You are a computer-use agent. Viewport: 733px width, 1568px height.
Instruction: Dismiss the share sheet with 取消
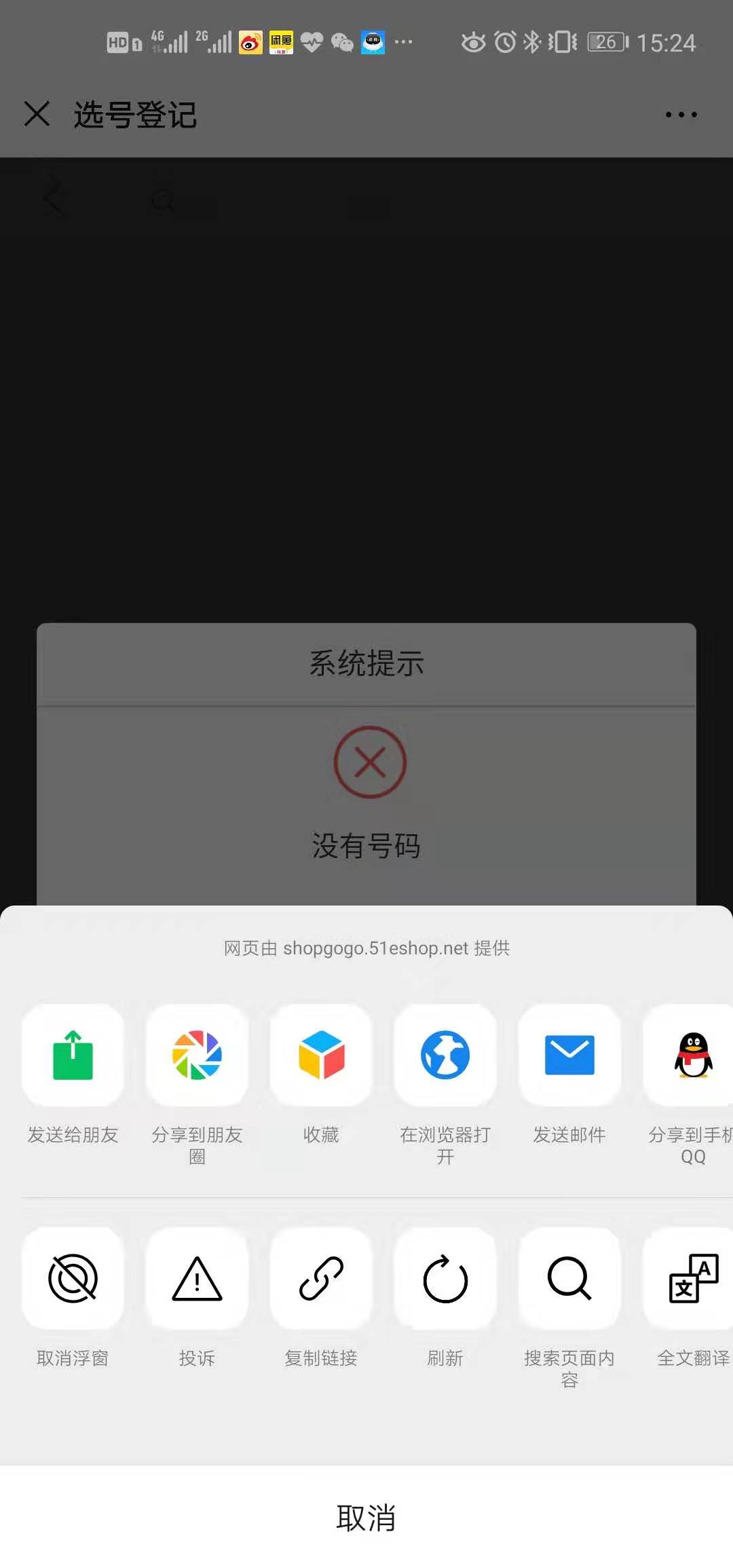(x=366, y=1518)
